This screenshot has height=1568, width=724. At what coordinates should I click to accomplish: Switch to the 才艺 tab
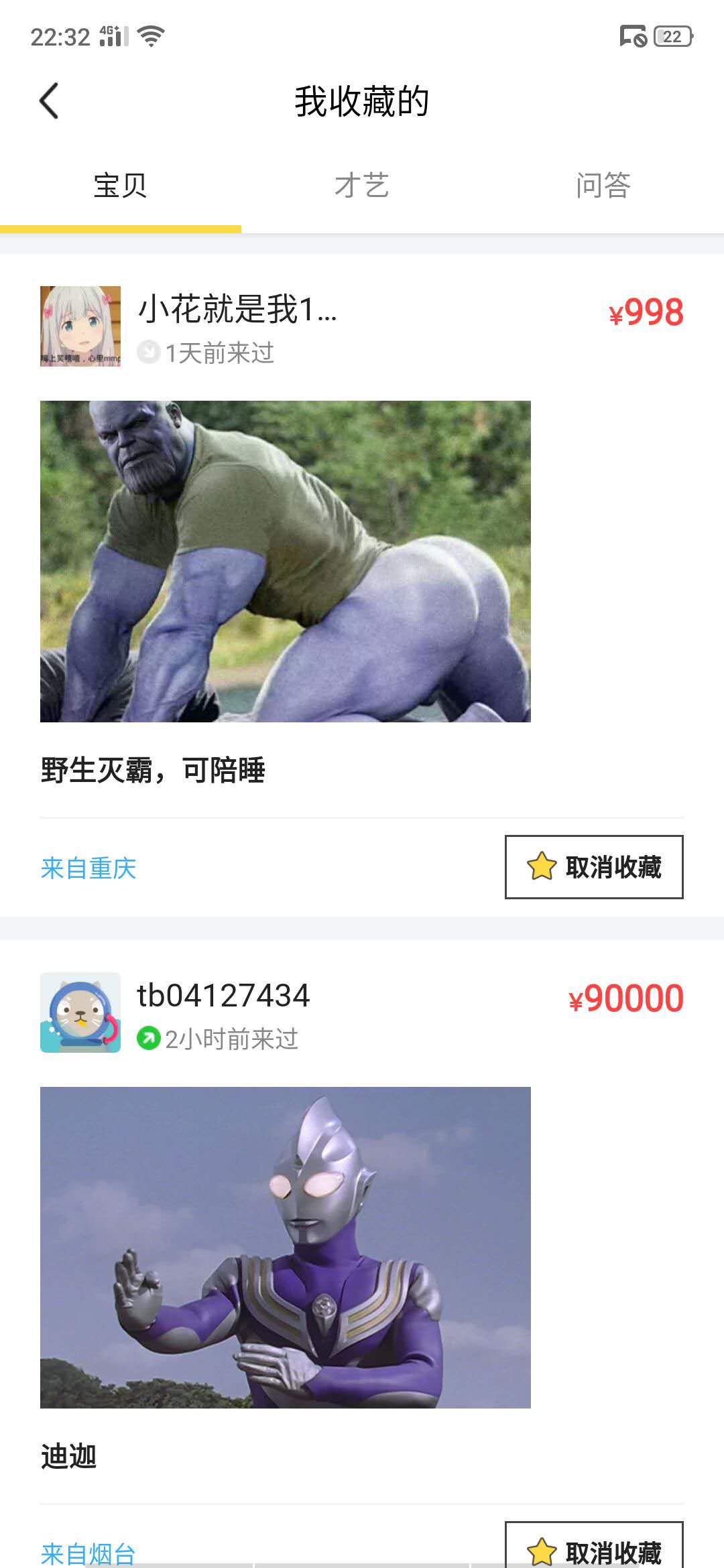pyautogui.click(x=361, y=186)
